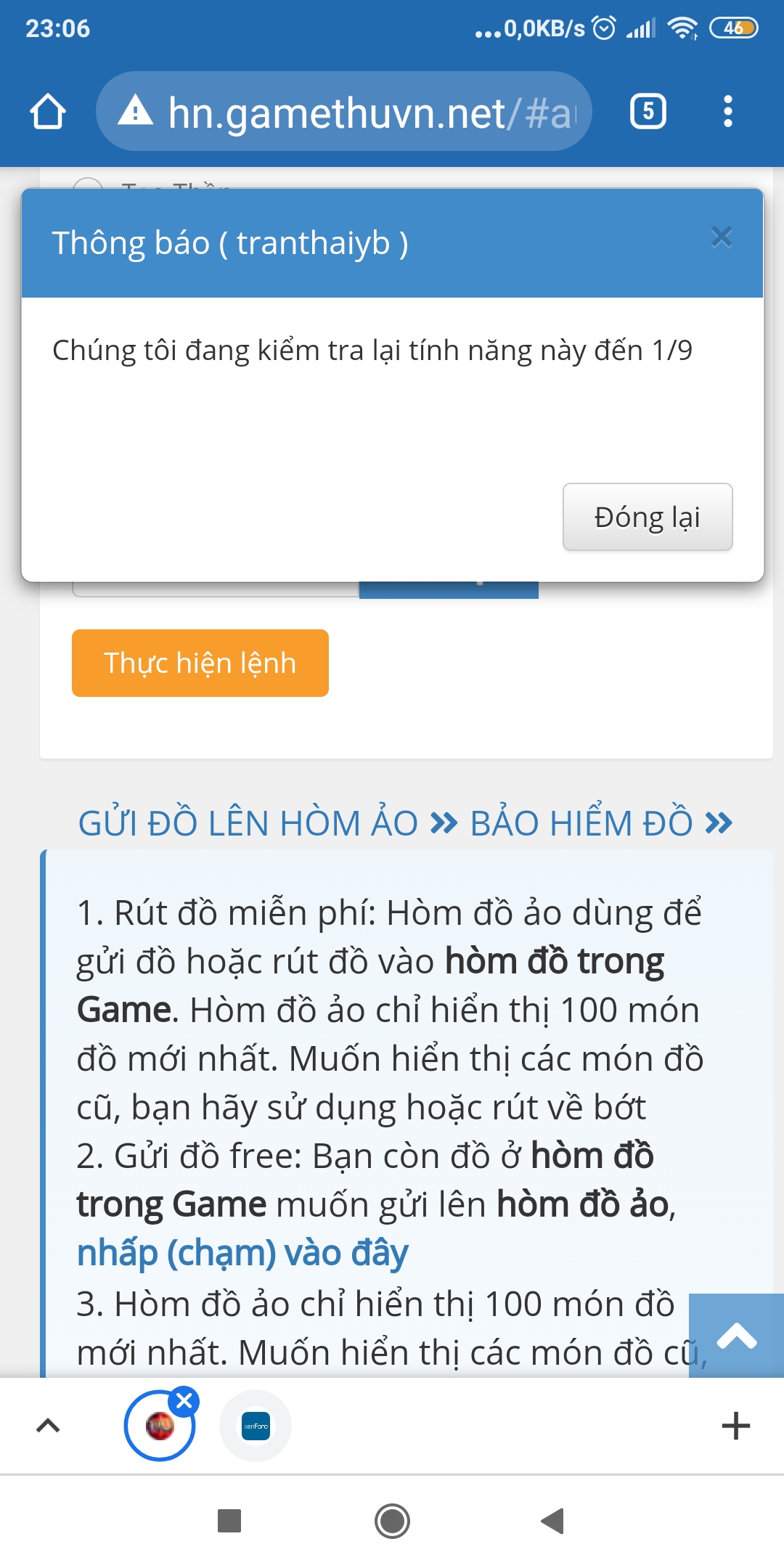Tap the orange Thực hiện lệnh button
The image size is (784, 1568).
point(200,663)
